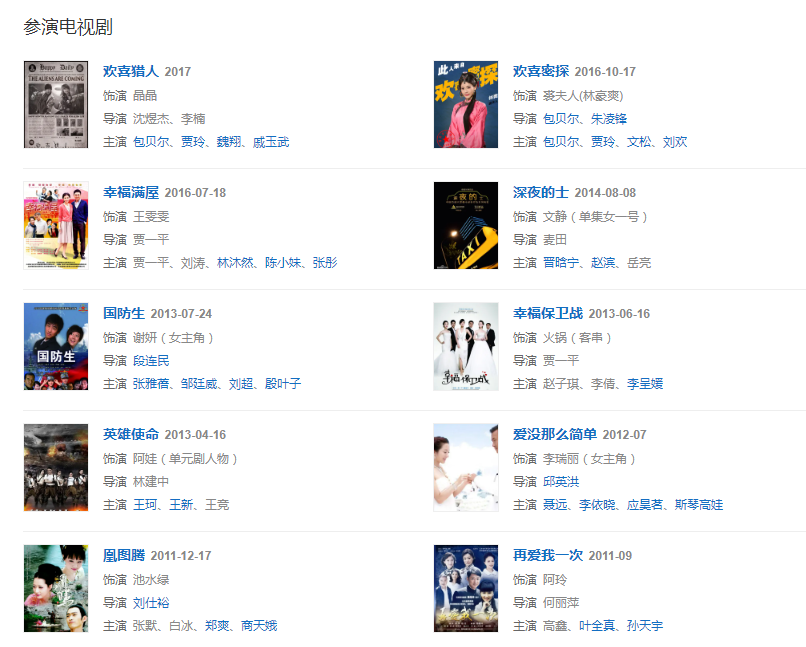Open 幸福满屋 drama page

click(x=131, y=192)
